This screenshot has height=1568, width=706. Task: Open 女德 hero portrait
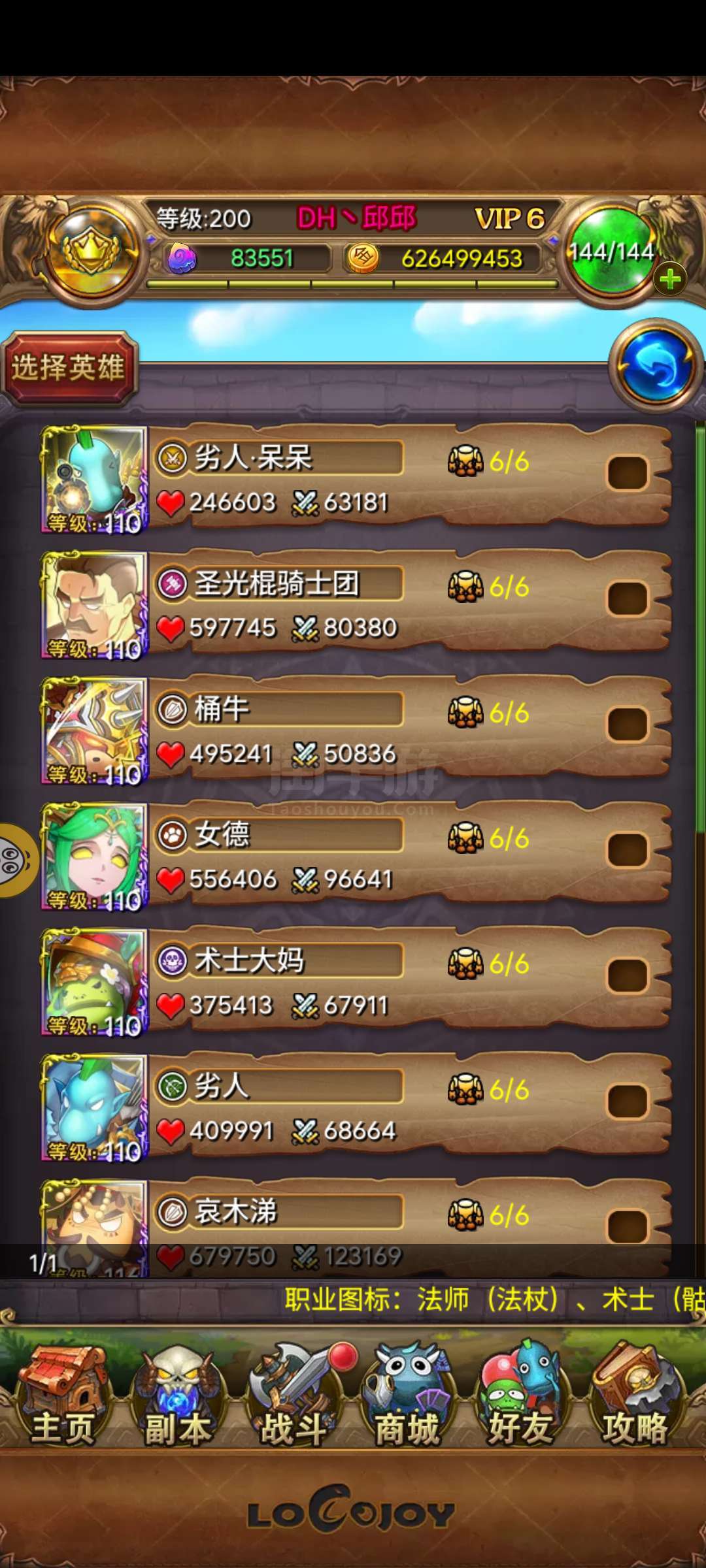coord(94,856)
